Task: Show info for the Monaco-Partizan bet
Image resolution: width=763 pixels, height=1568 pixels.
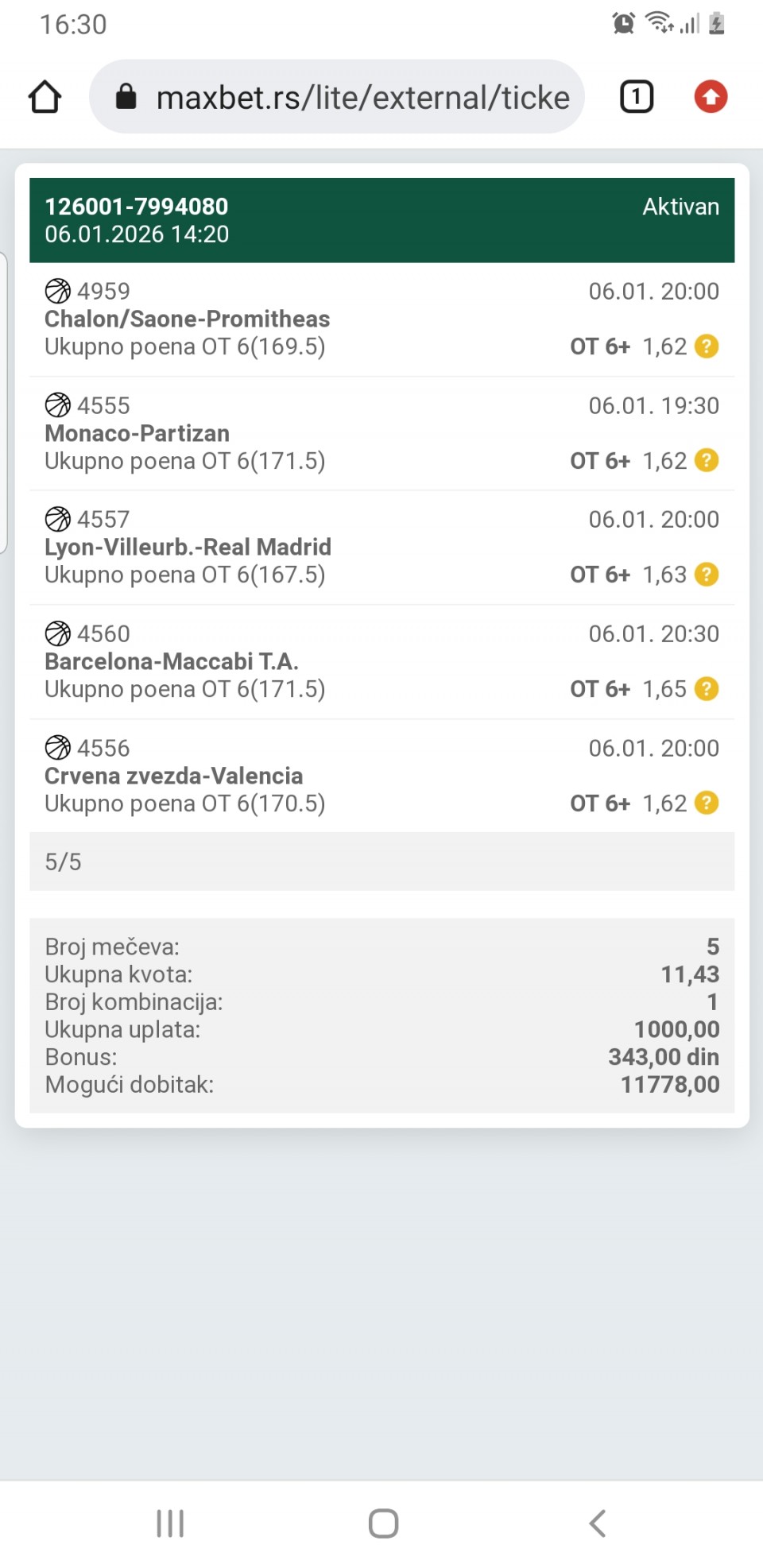Action: point(706,460)
